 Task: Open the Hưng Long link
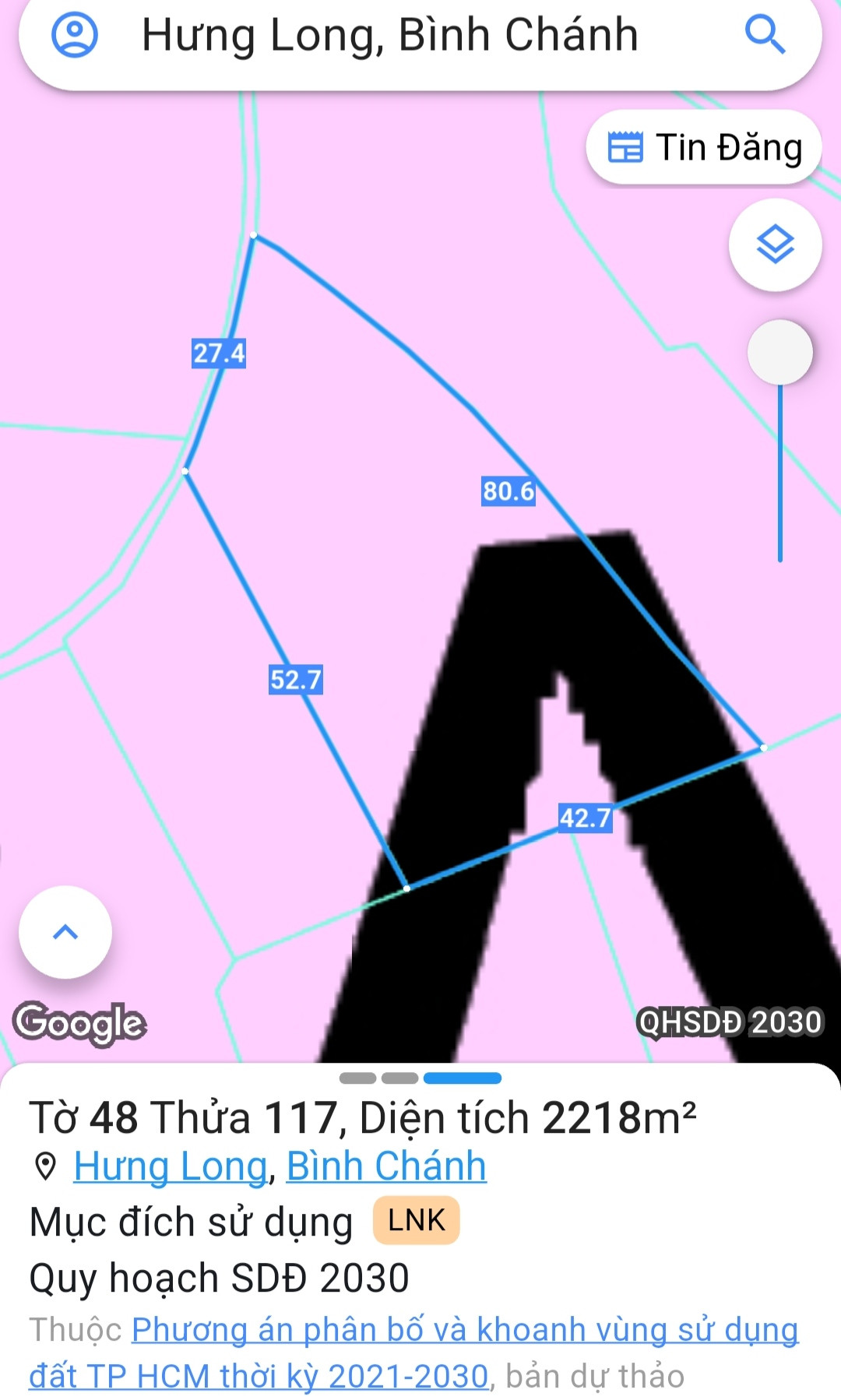point(171,1166)
